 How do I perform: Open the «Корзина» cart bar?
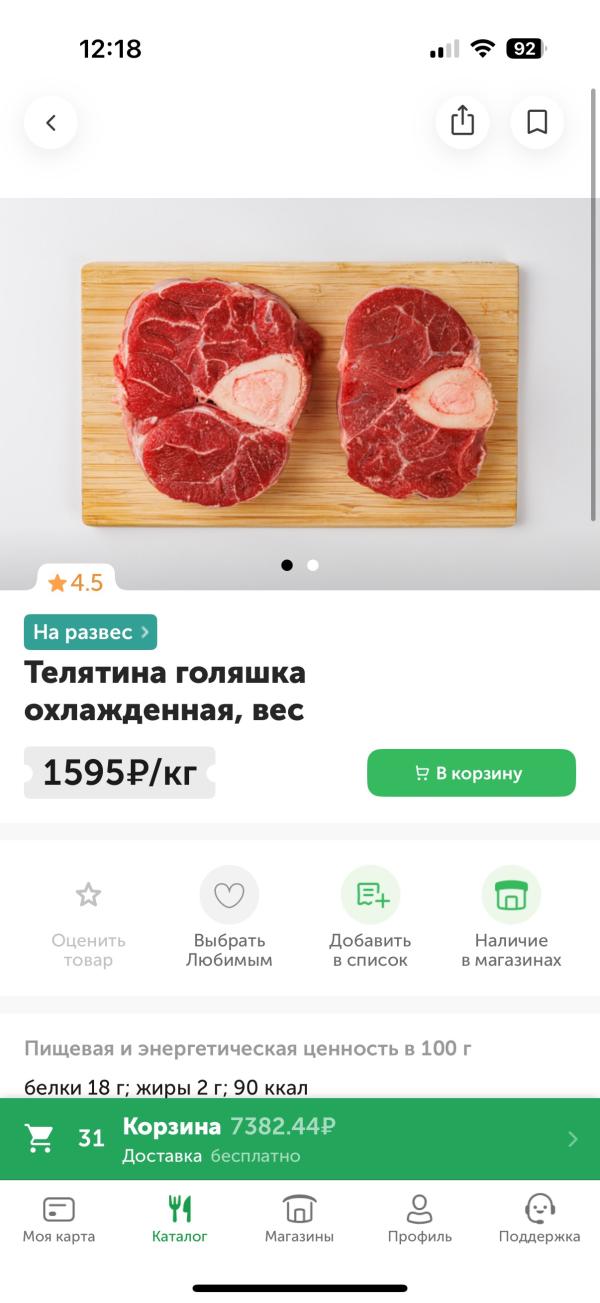tap(300, 1139)
